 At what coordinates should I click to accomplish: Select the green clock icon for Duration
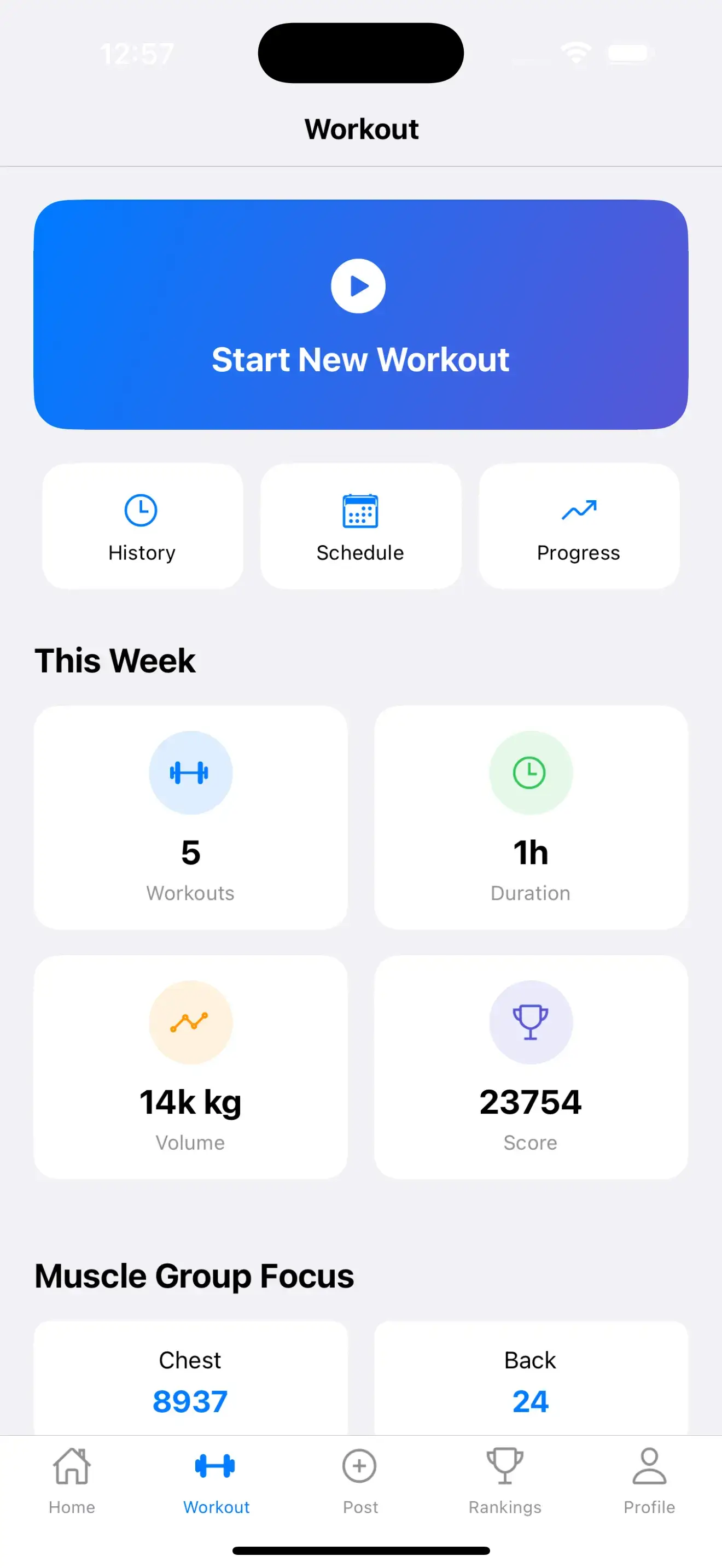pyautogui.click(x=530, y=771)
